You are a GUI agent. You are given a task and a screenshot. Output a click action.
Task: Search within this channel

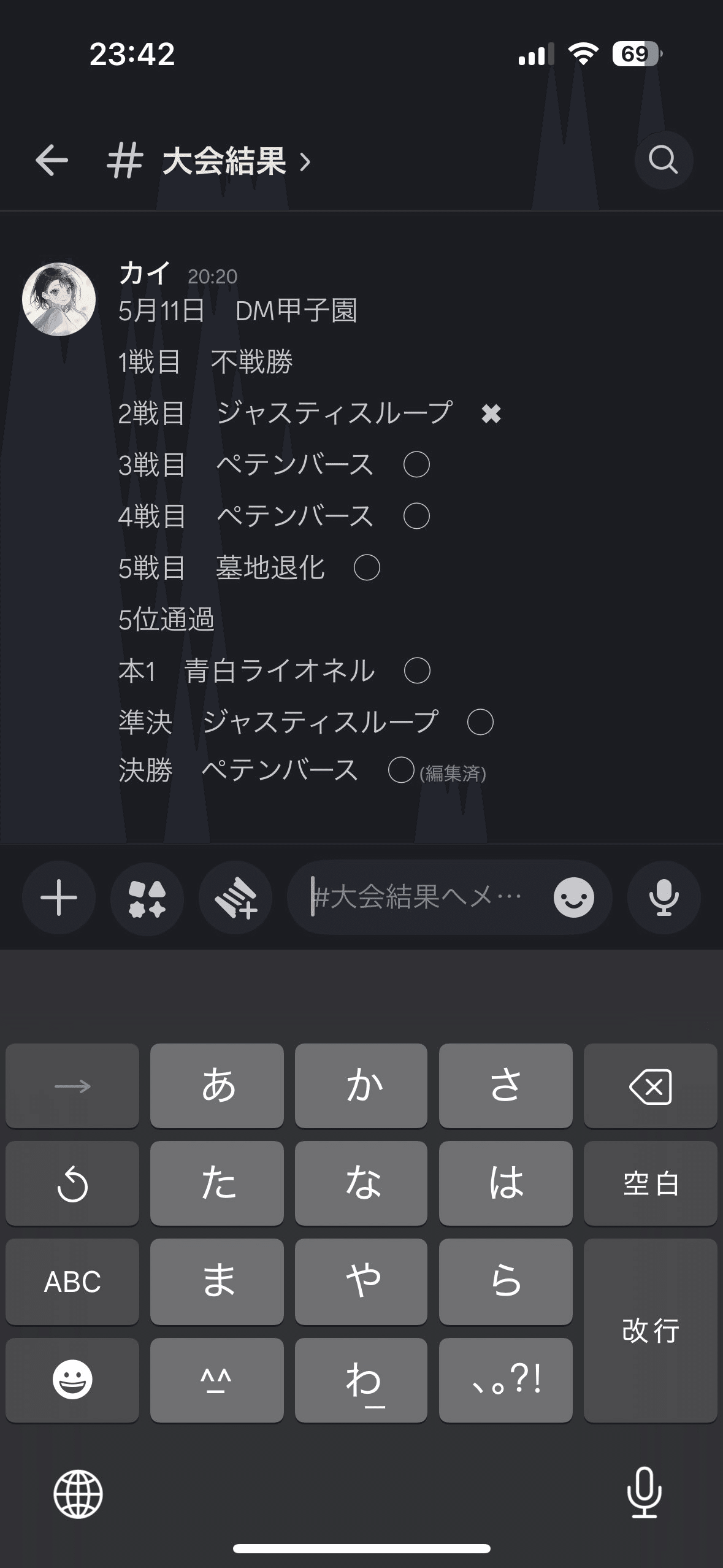[x=663, y=160]
